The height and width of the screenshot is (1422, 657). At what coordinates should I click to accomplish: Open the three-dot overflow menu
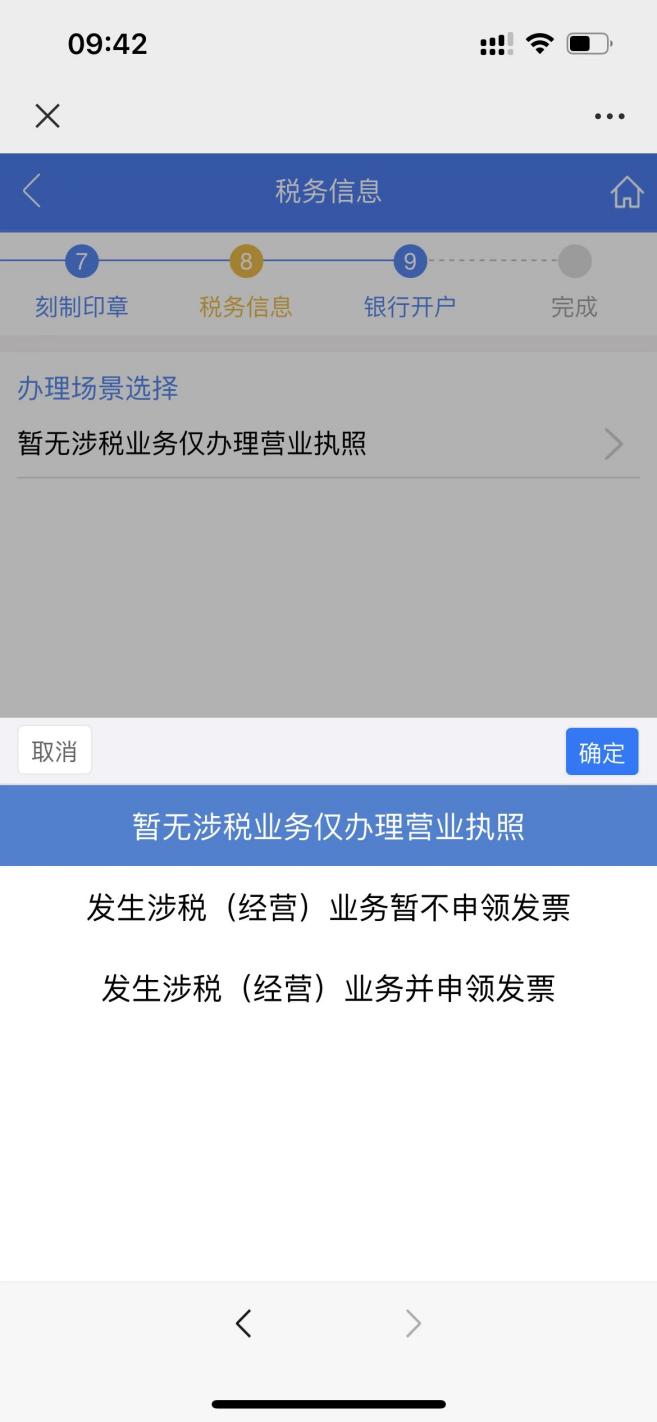pos(609,116)
